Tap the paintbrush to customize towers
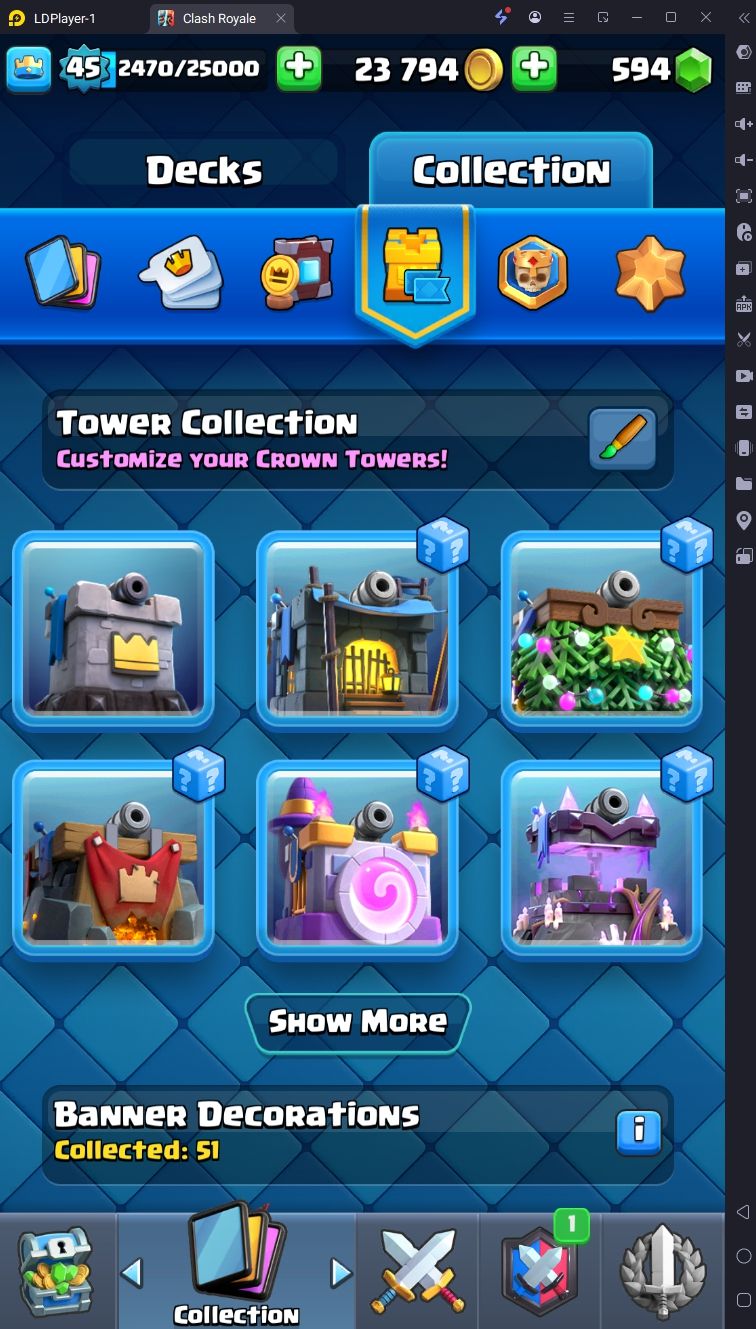 point(622,439)
